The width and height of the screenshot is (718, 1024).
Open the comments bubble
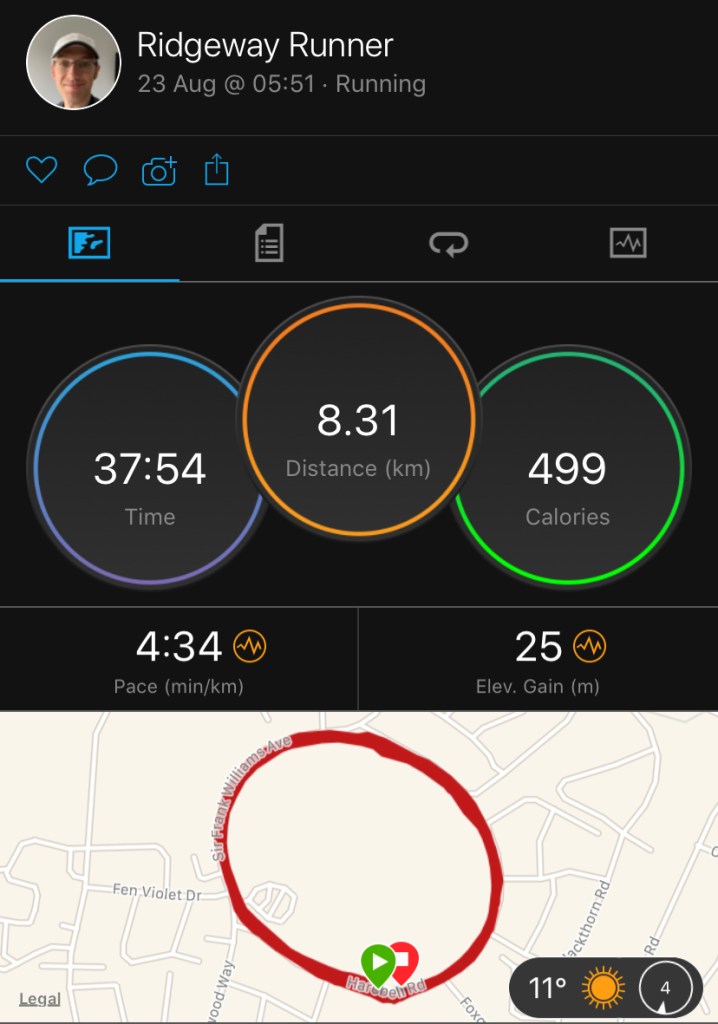coord(100,170)
